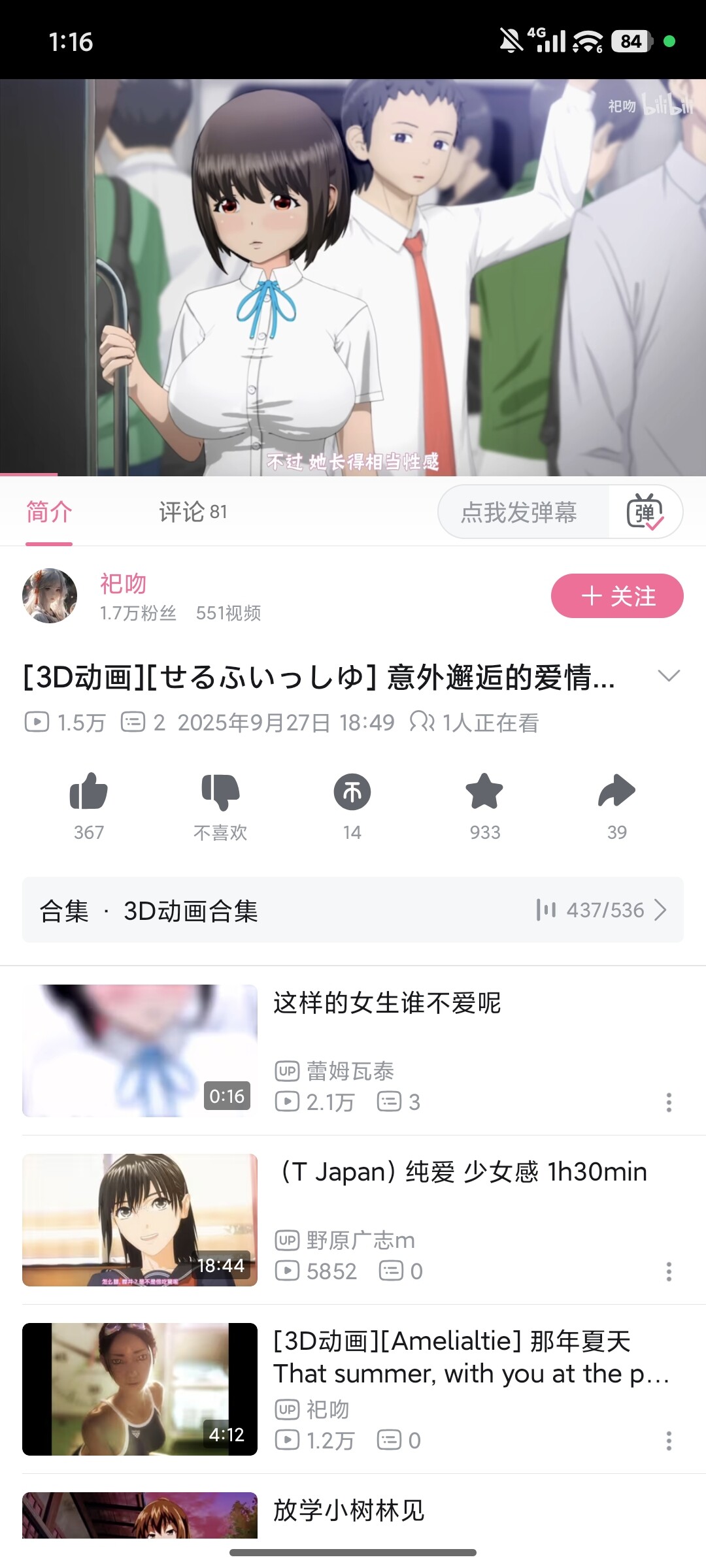
Task: Open more options for the 蕾姆瓦泰 video
Action: tap(669, 1102)
